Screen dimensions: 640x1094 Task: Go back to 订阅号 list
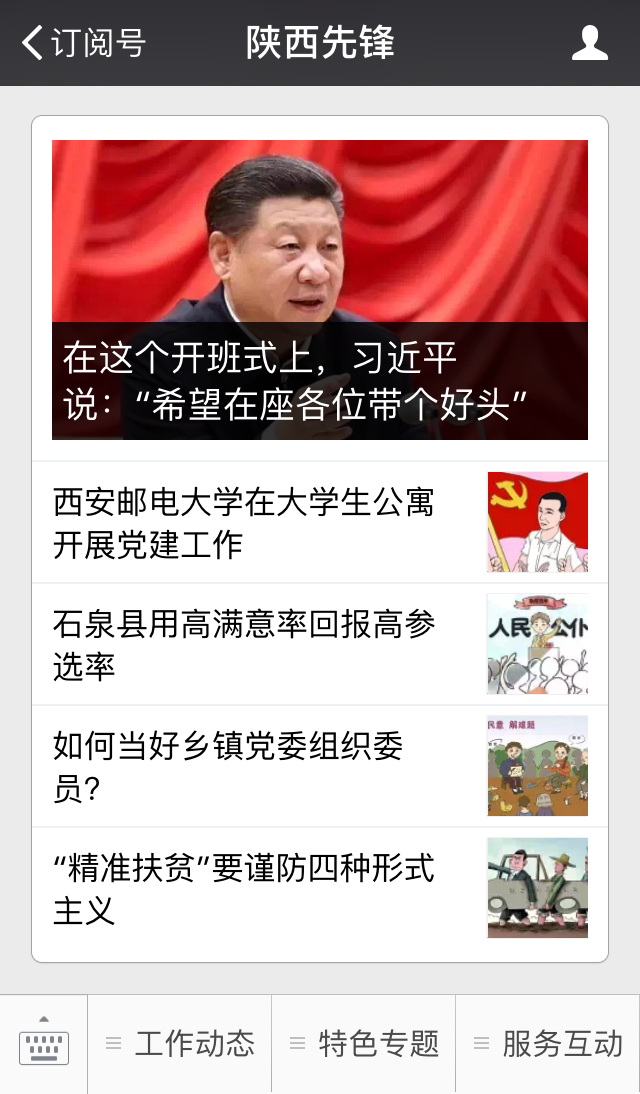point(82,43)
